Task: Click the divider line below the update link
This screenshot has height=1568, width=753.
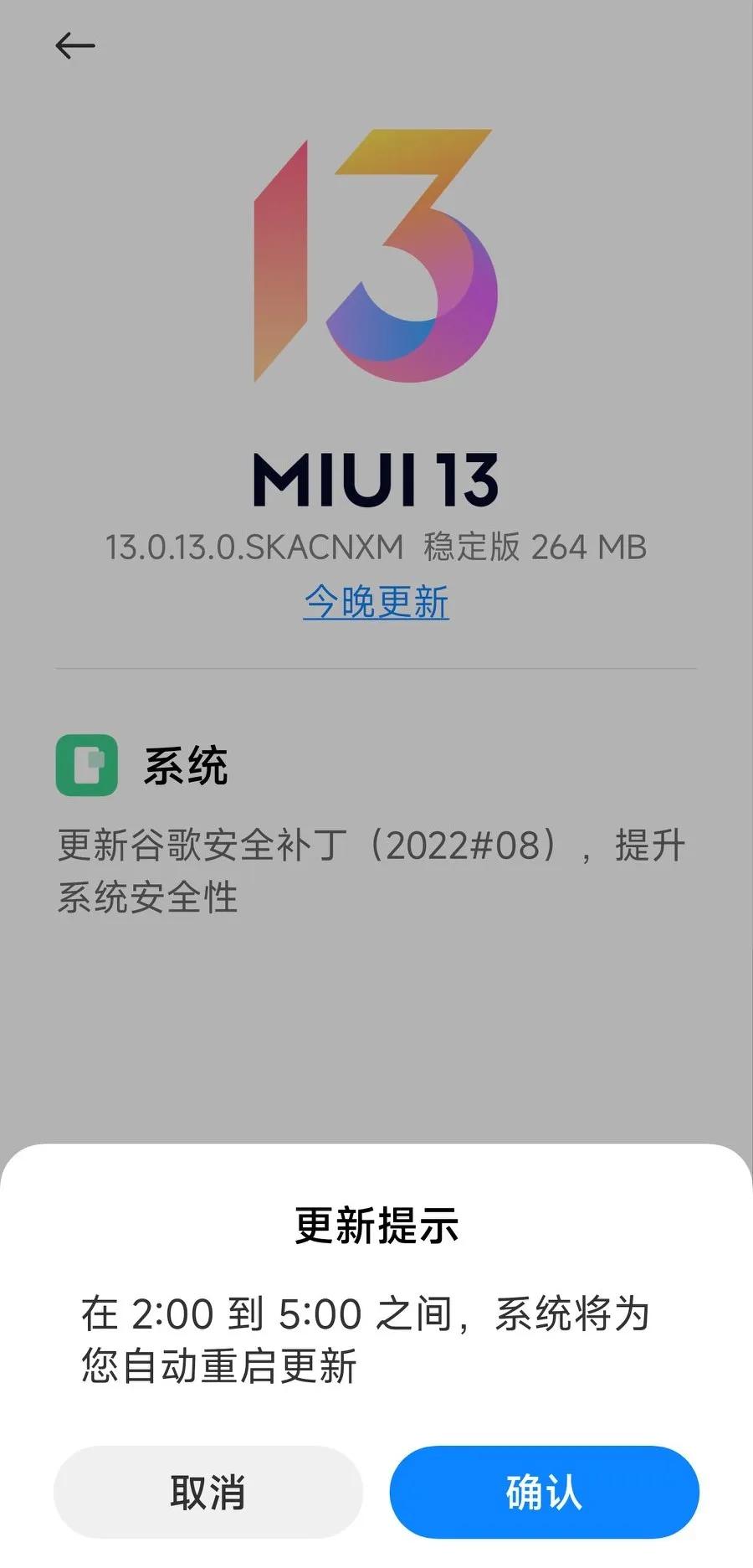Action: click(376, 667)
